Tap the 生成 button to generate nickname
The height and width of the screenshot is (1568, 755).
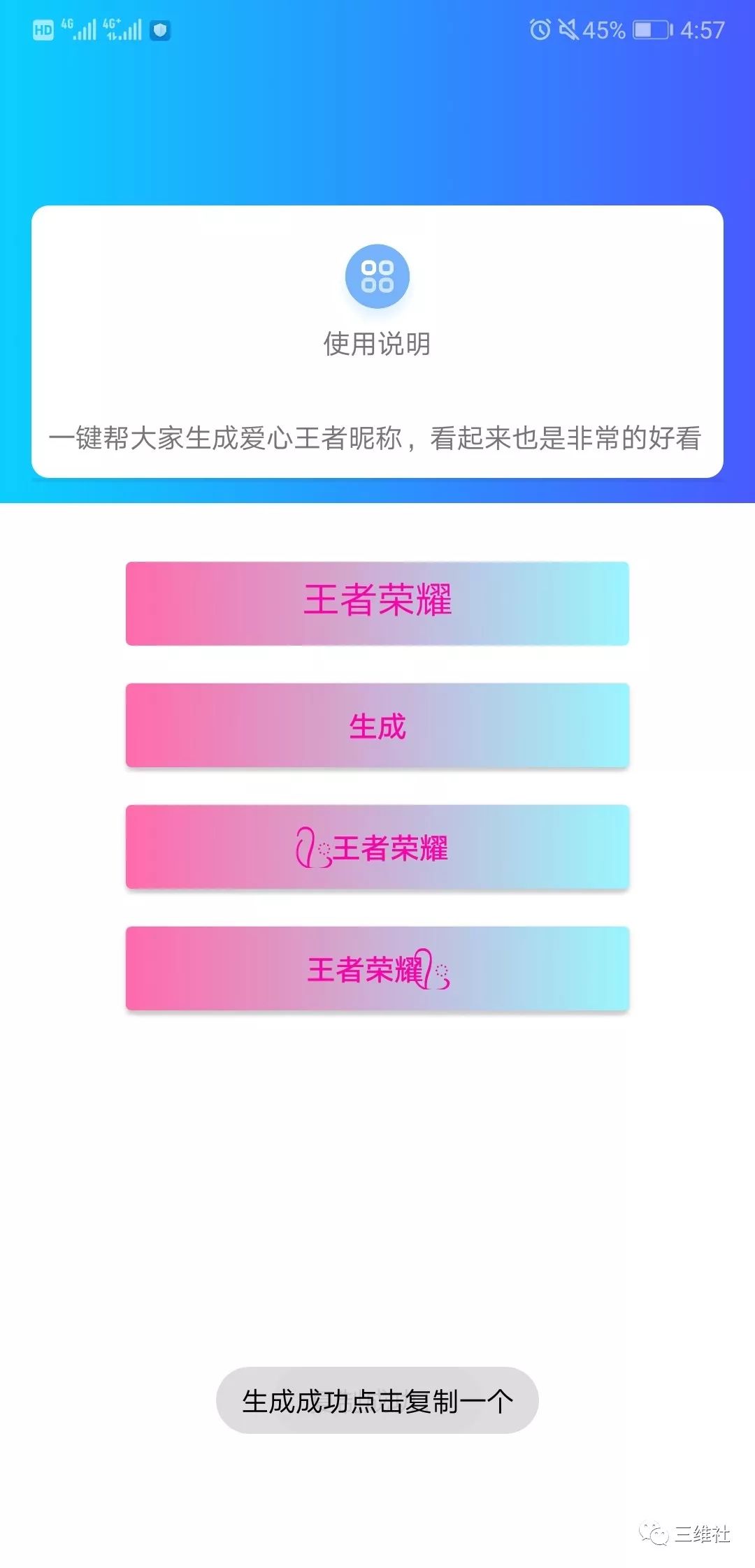click(377, 726)
